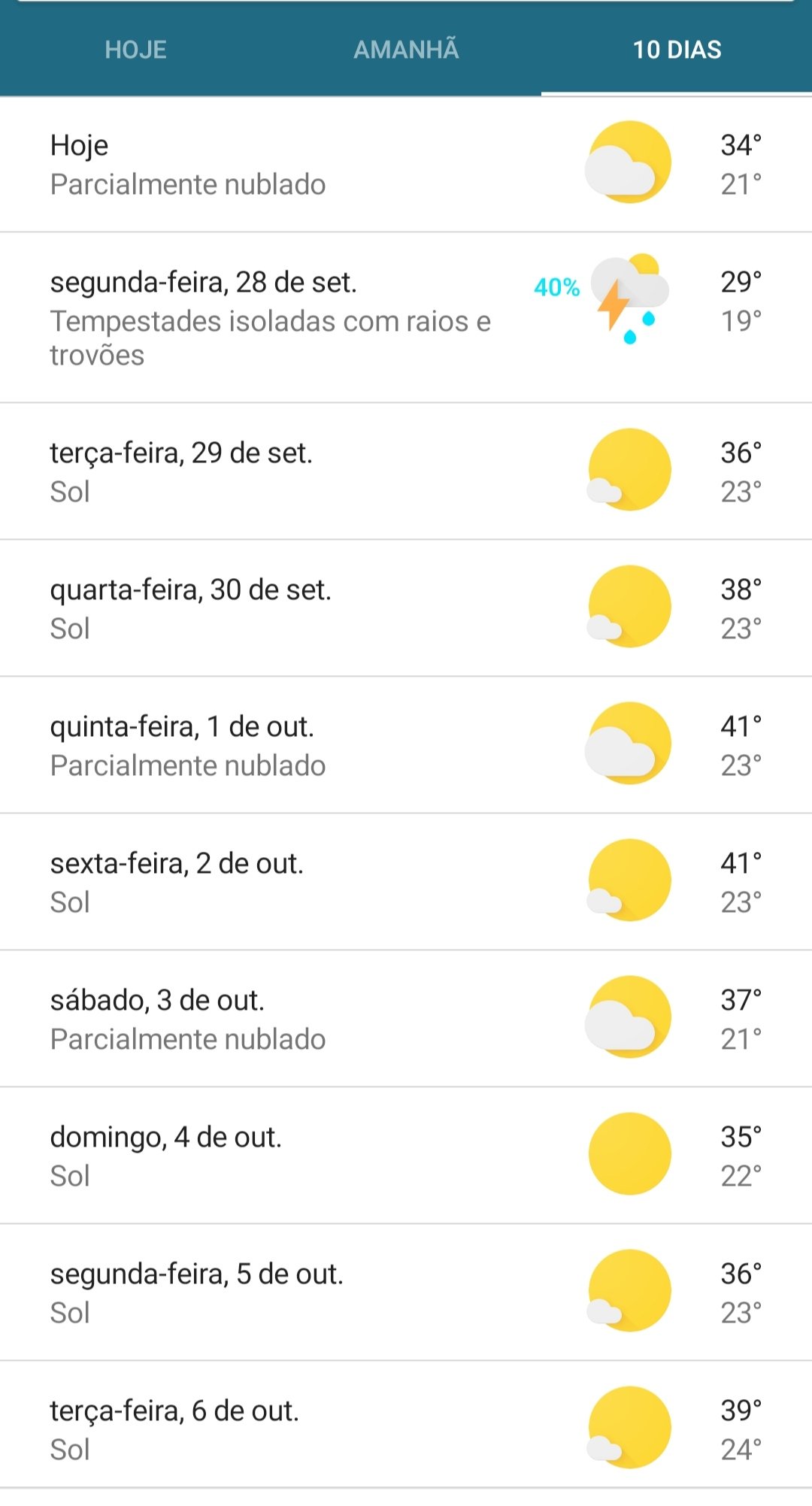812x1506 pixels.
Task: Select the 10 DIAS tab
Action: point(677,50)
